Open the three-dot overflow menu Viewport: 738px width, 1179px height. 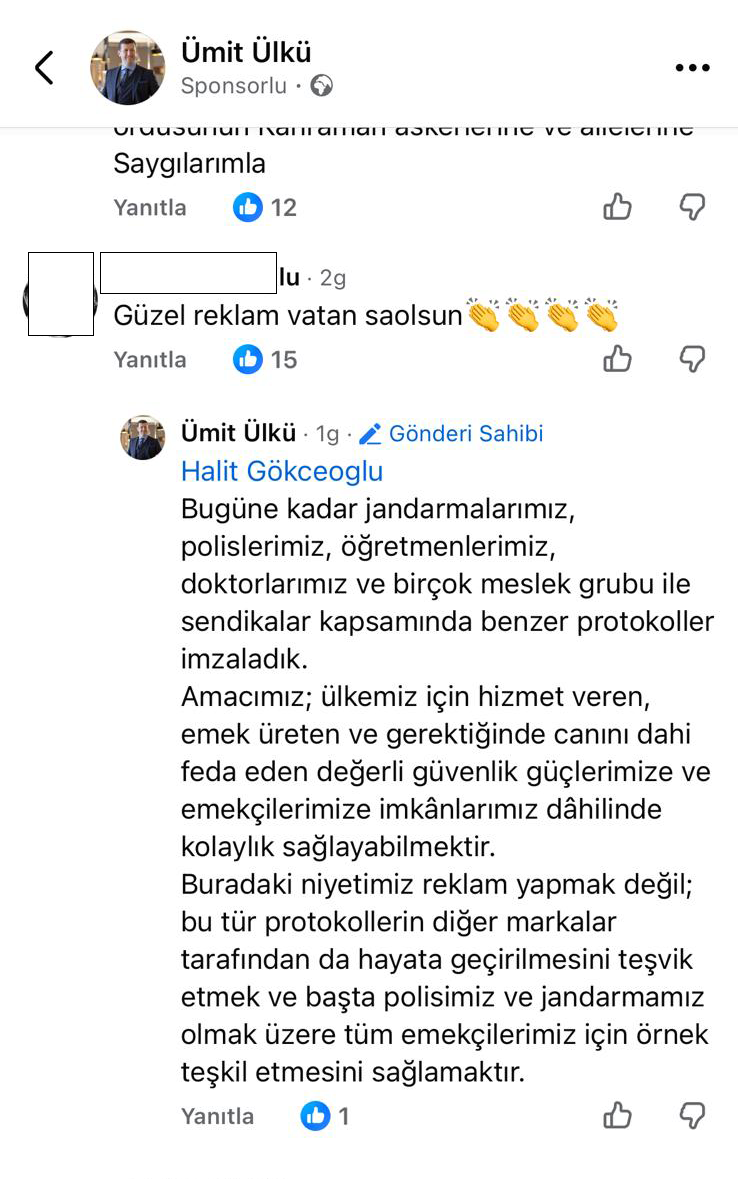(x=692, y=68)
